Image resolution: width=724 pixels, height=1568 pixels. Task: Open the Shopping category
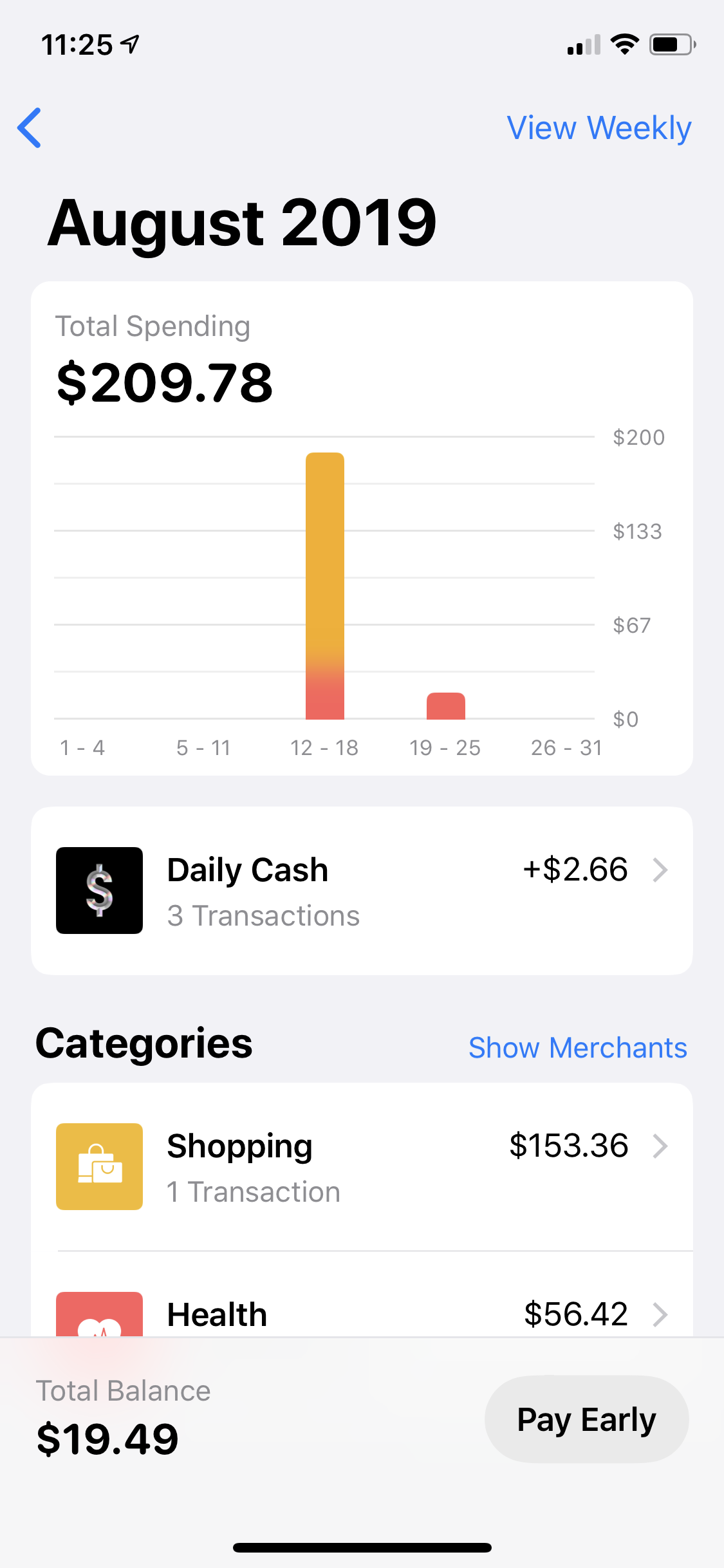click(362, 1166)
